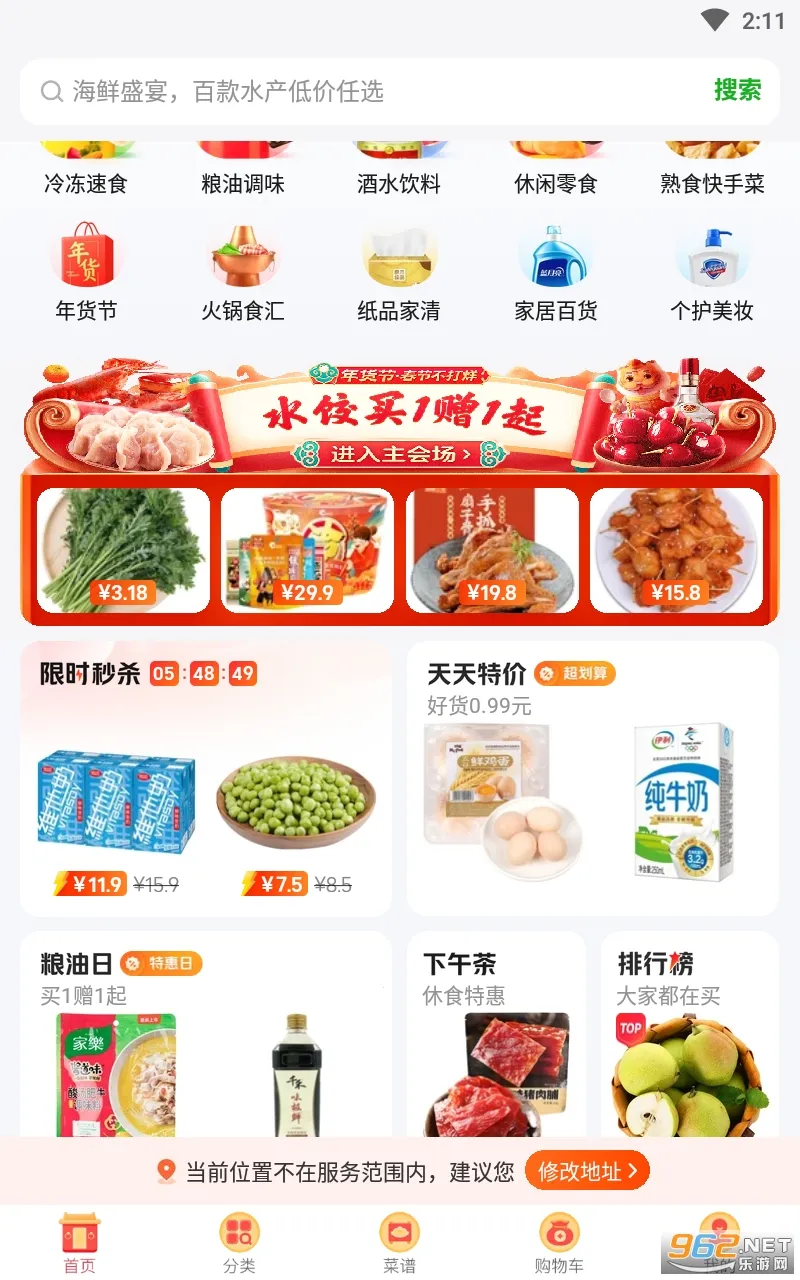This screenshot has height=1280, width=800.
Task: Open the seafood search field
Action: click(370, 92)
